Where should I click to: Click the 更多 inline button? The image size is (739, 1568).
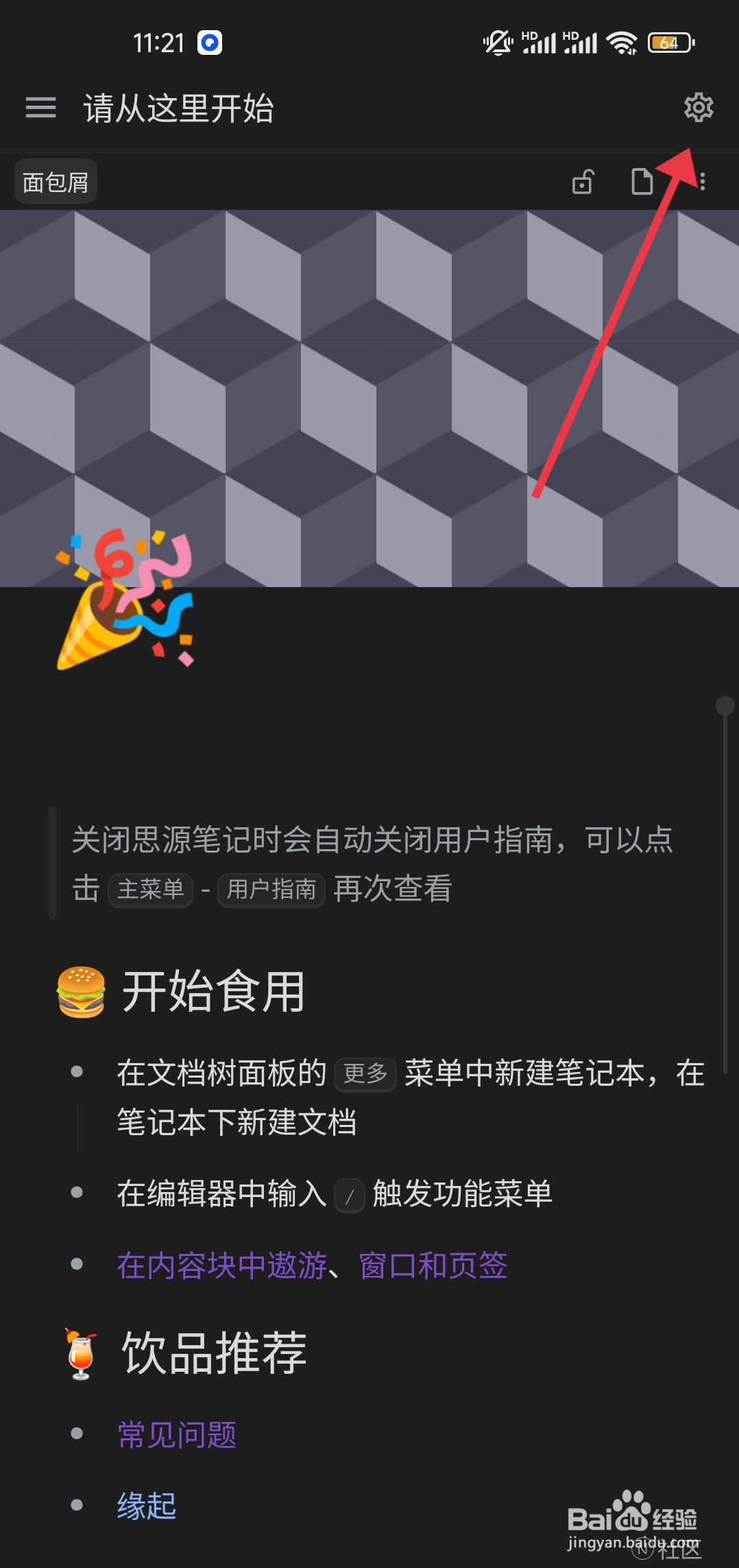[x=365, y=1074]
